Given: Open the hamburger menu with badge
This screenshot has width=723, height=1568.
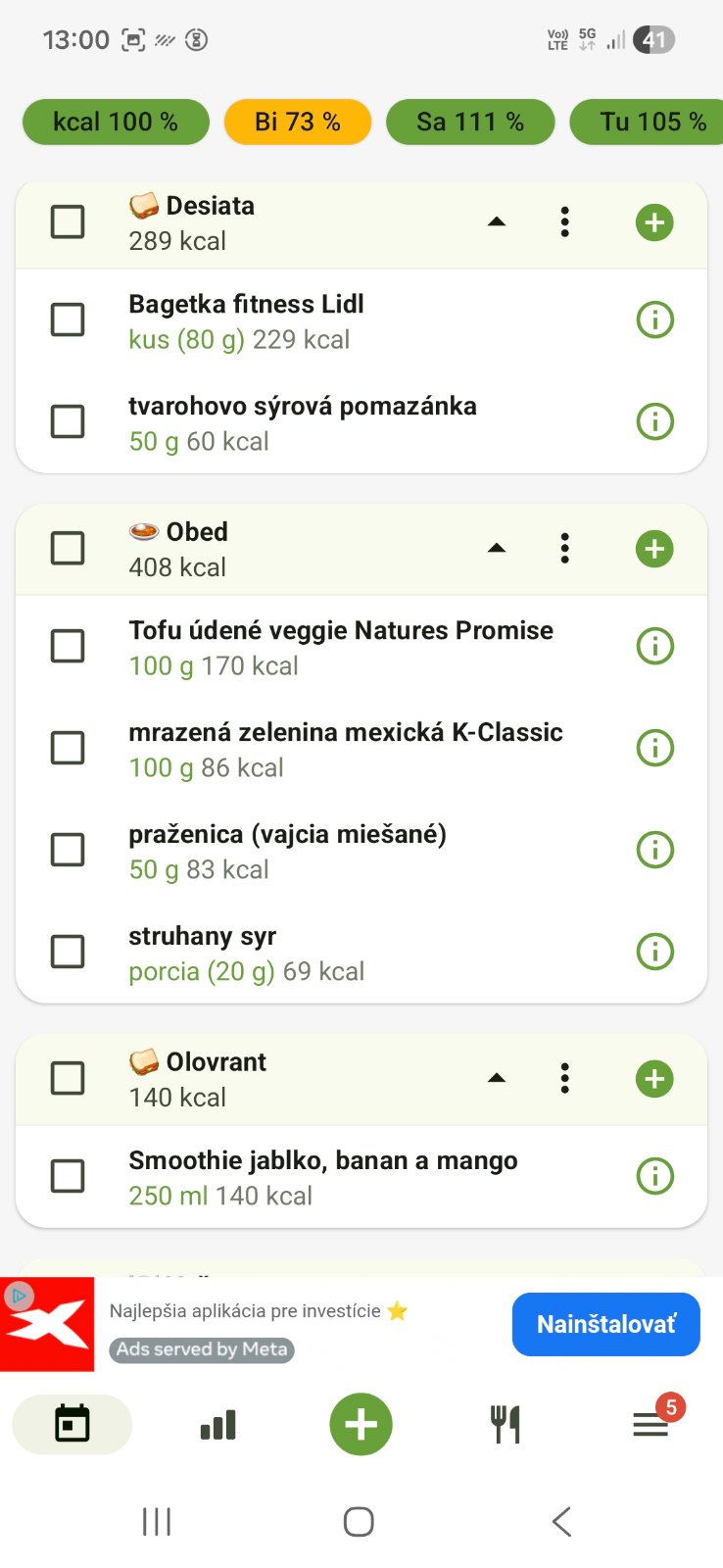Looking at the screenshot, I should [651, 1424].
